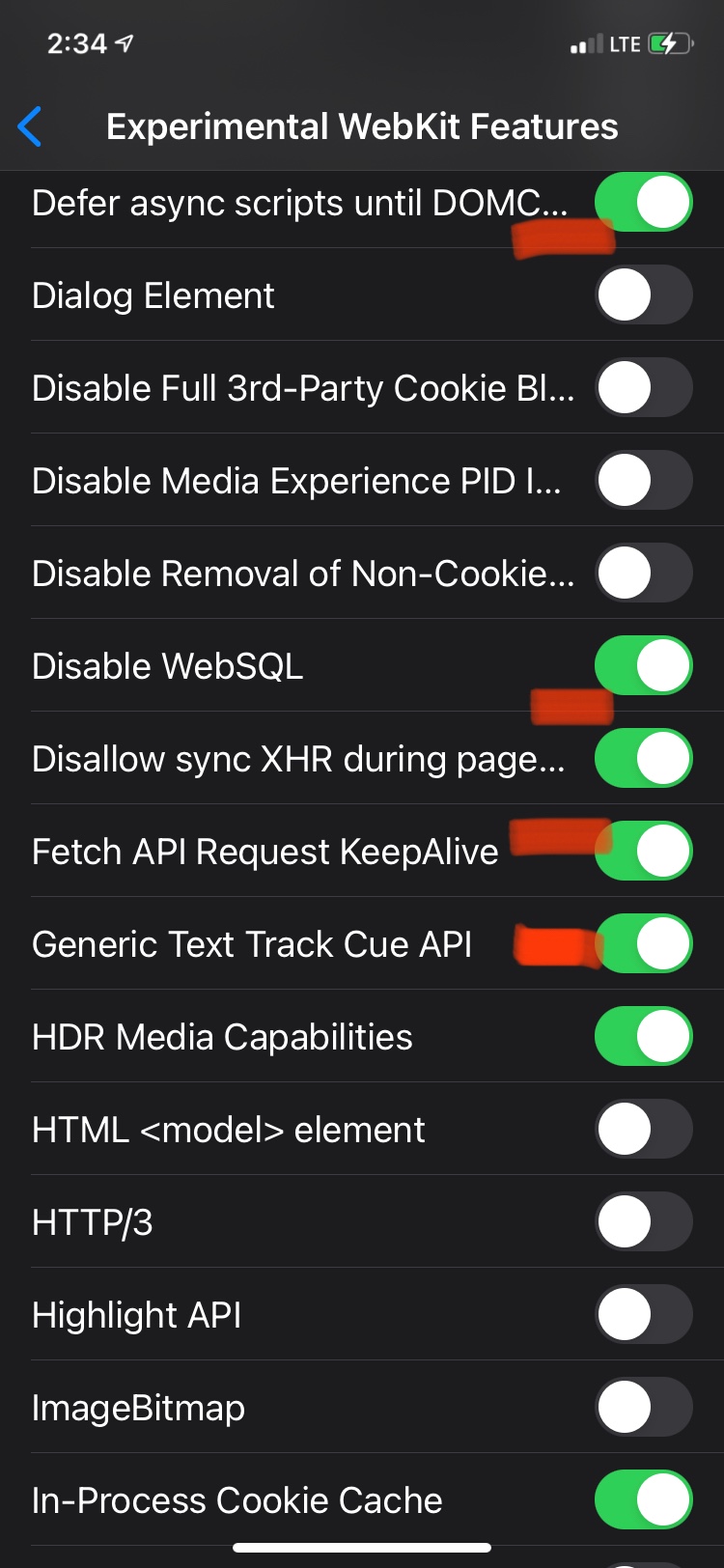
Task: Enable HTML <model> element
Action: [644, 1129]
